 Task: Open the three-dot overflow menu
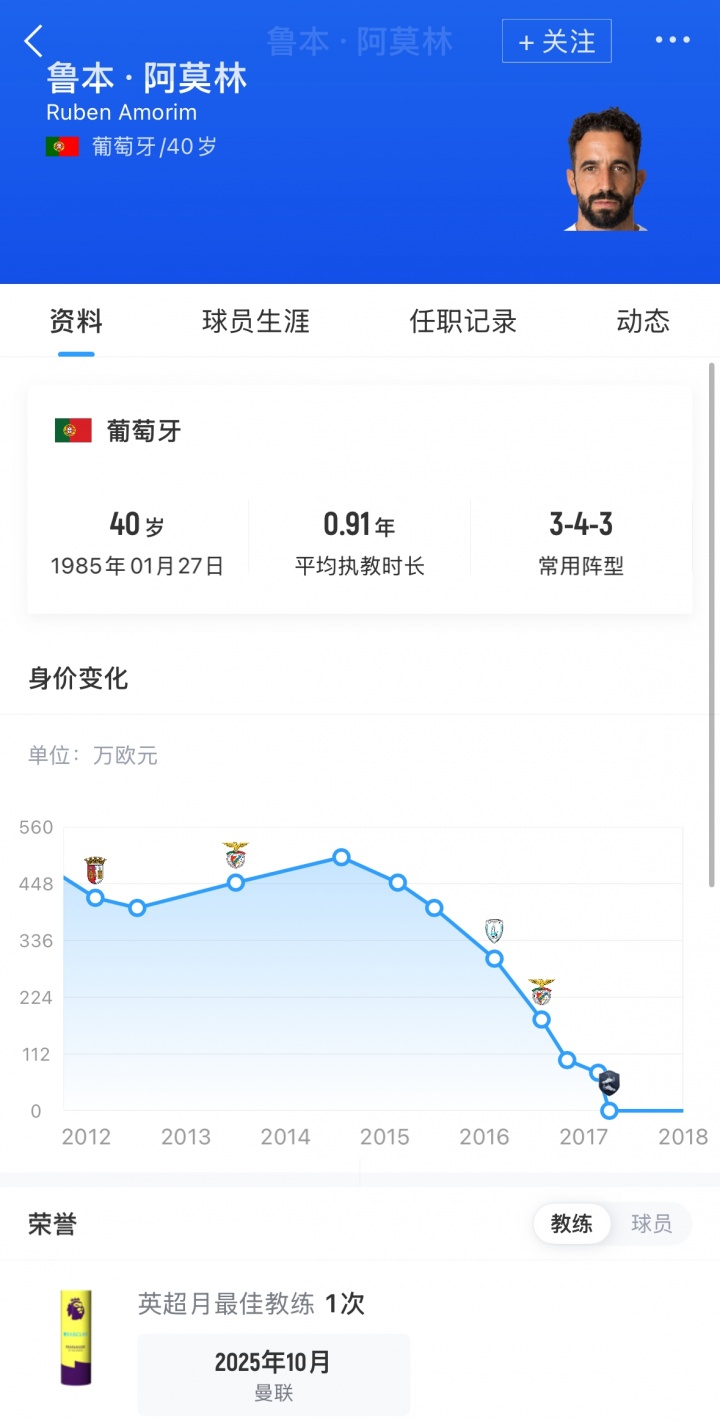click(x=672, y=40)
